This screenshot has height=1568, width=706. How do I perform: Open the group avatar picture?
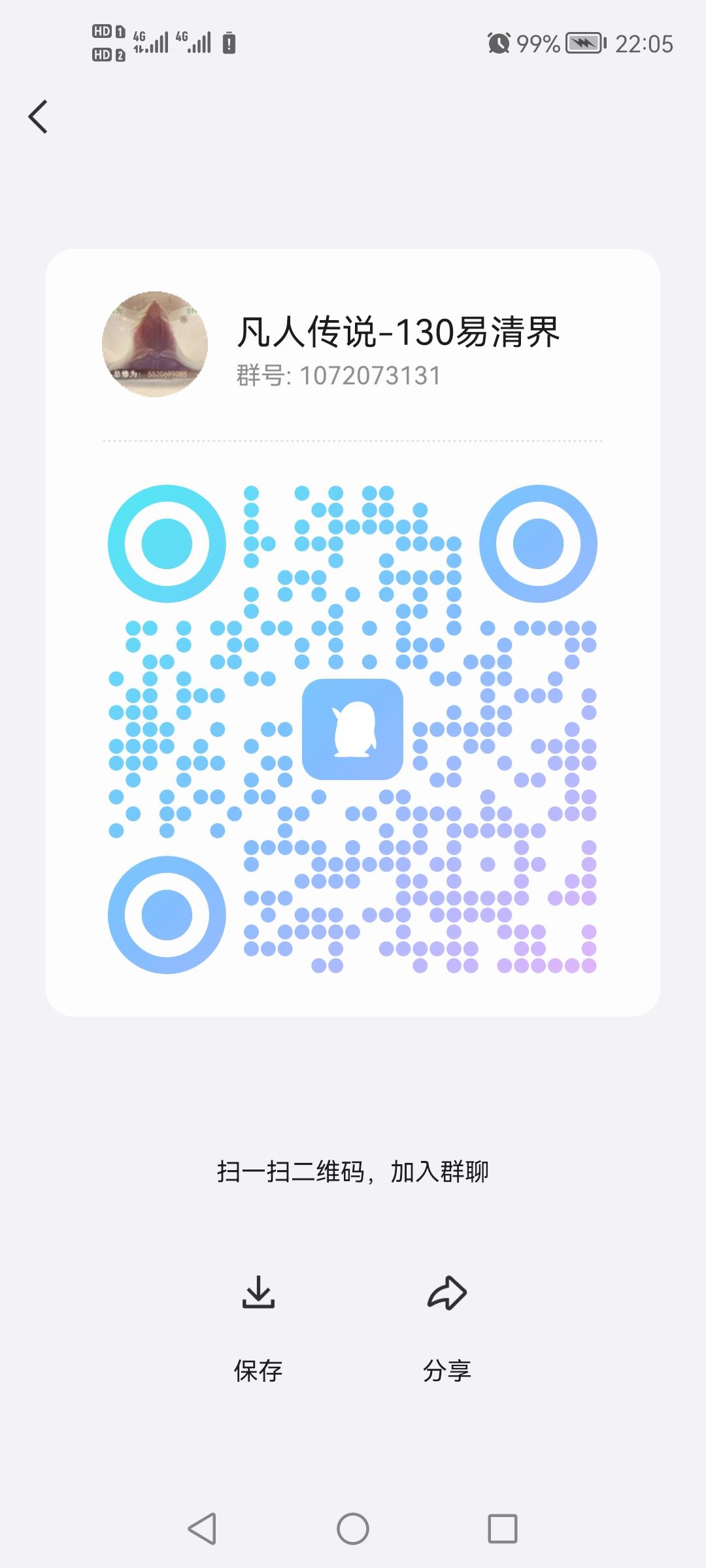pyautogui.click(x=155, y=343)
